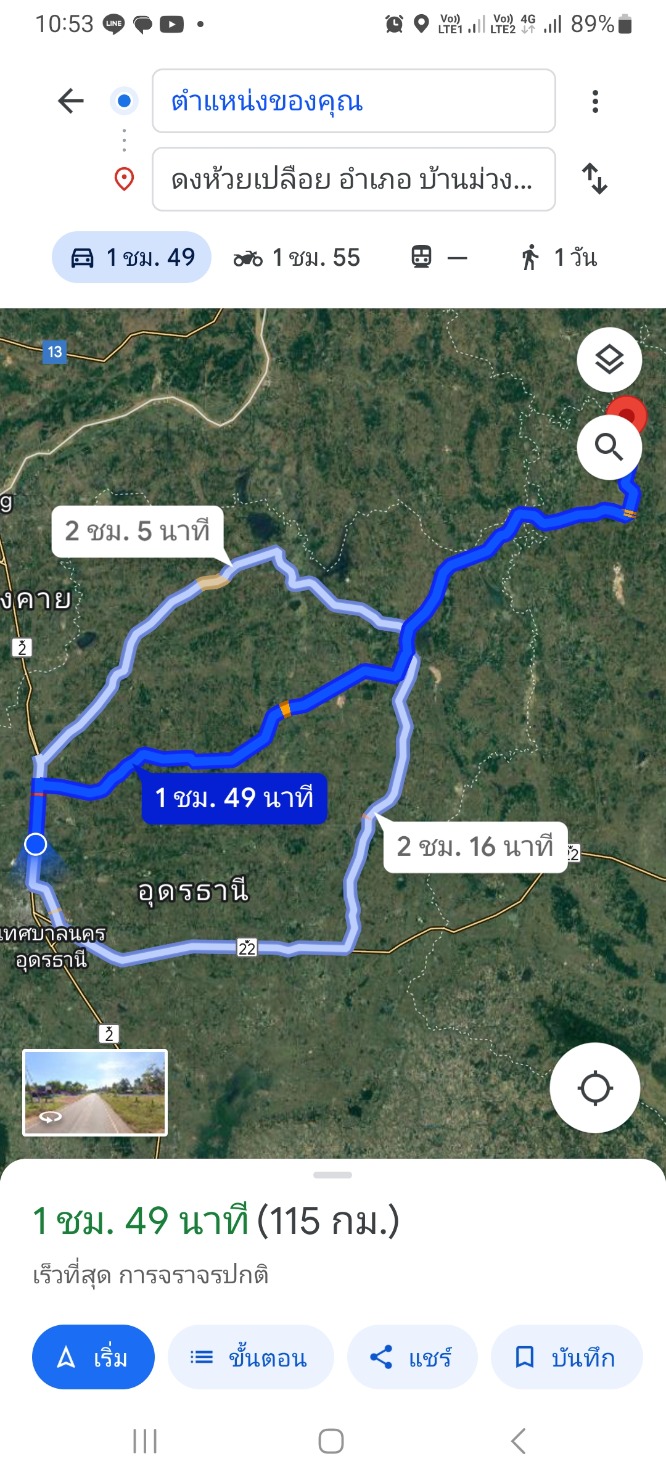Viewport: 666px width, 1480px height.
Task: Start navigation with เริ่ม button
Action: click(94, 1357)
